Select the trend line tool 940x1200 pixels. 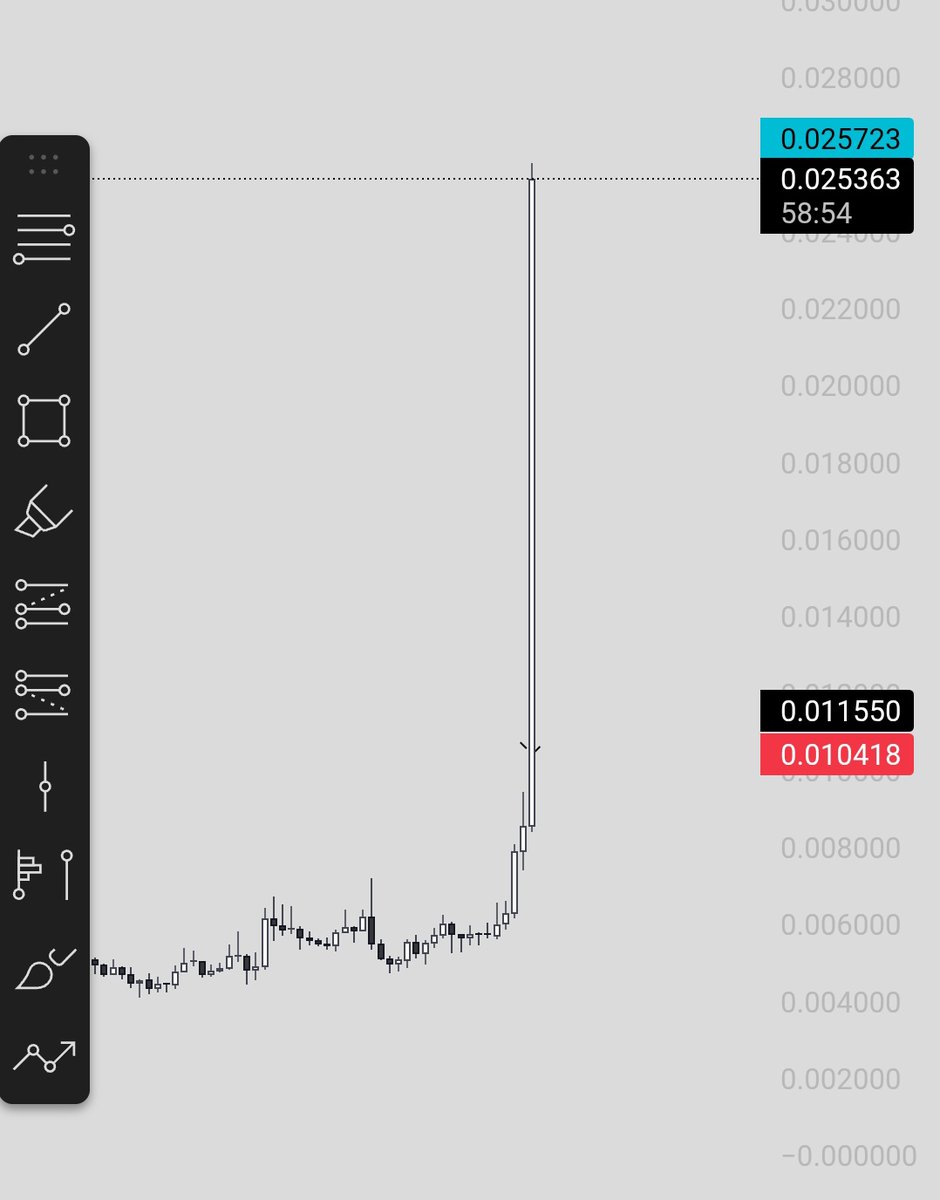44,330
